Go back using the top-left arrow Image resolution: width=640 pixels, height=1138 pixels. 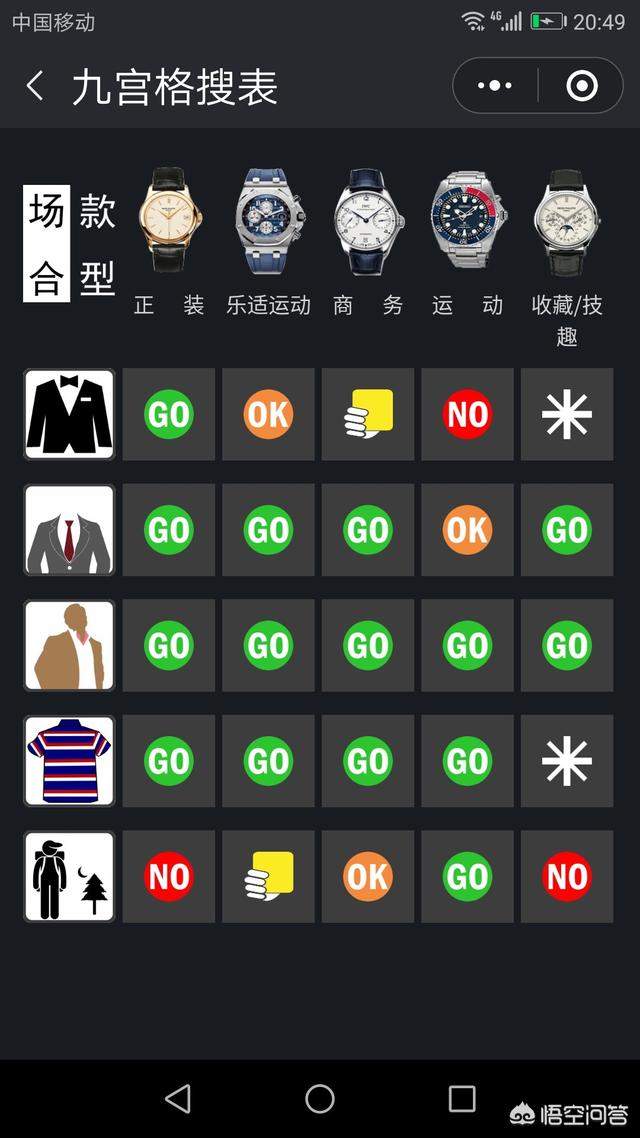point(35,86)
